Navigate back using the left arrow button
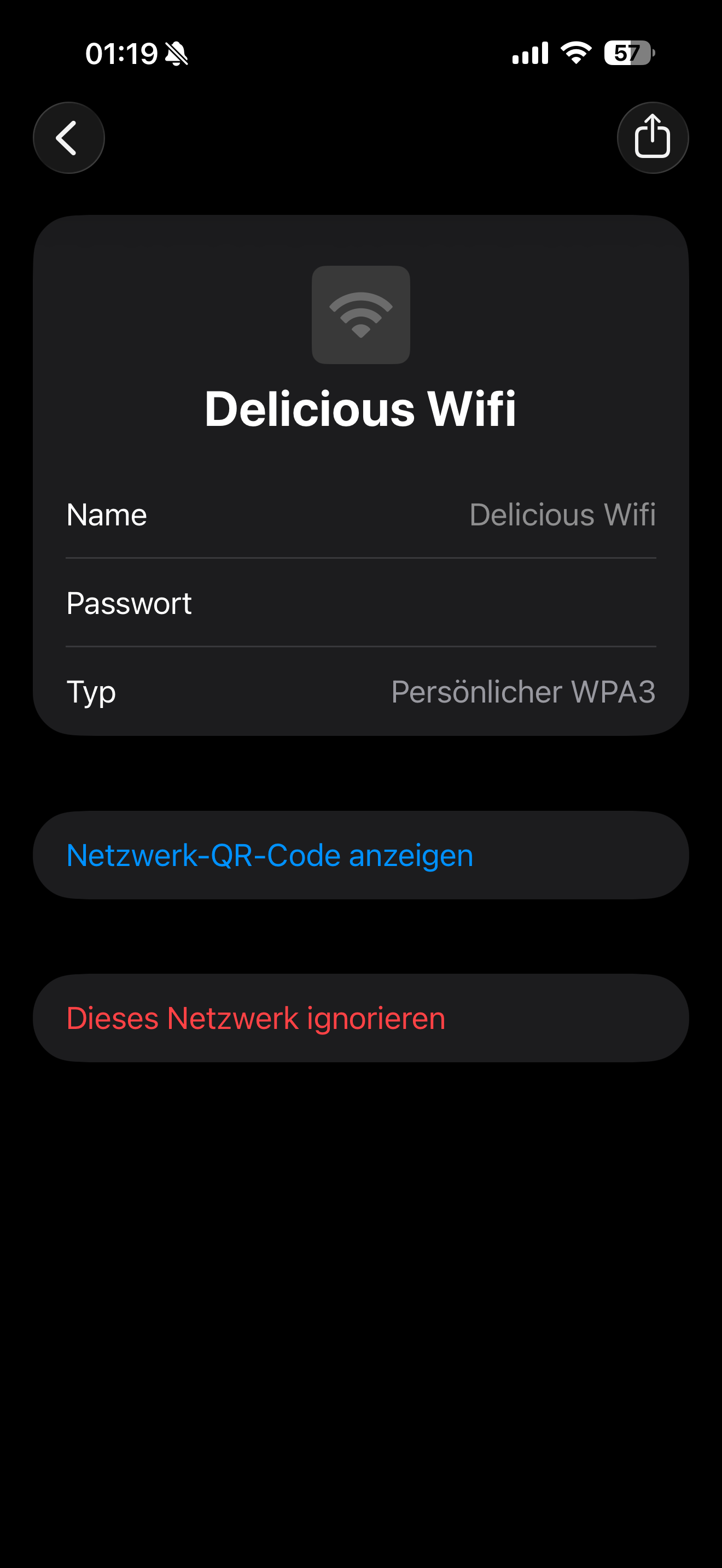Image resolution: width=722 pixels, height=1568 pixels. [x=69, y=138]
